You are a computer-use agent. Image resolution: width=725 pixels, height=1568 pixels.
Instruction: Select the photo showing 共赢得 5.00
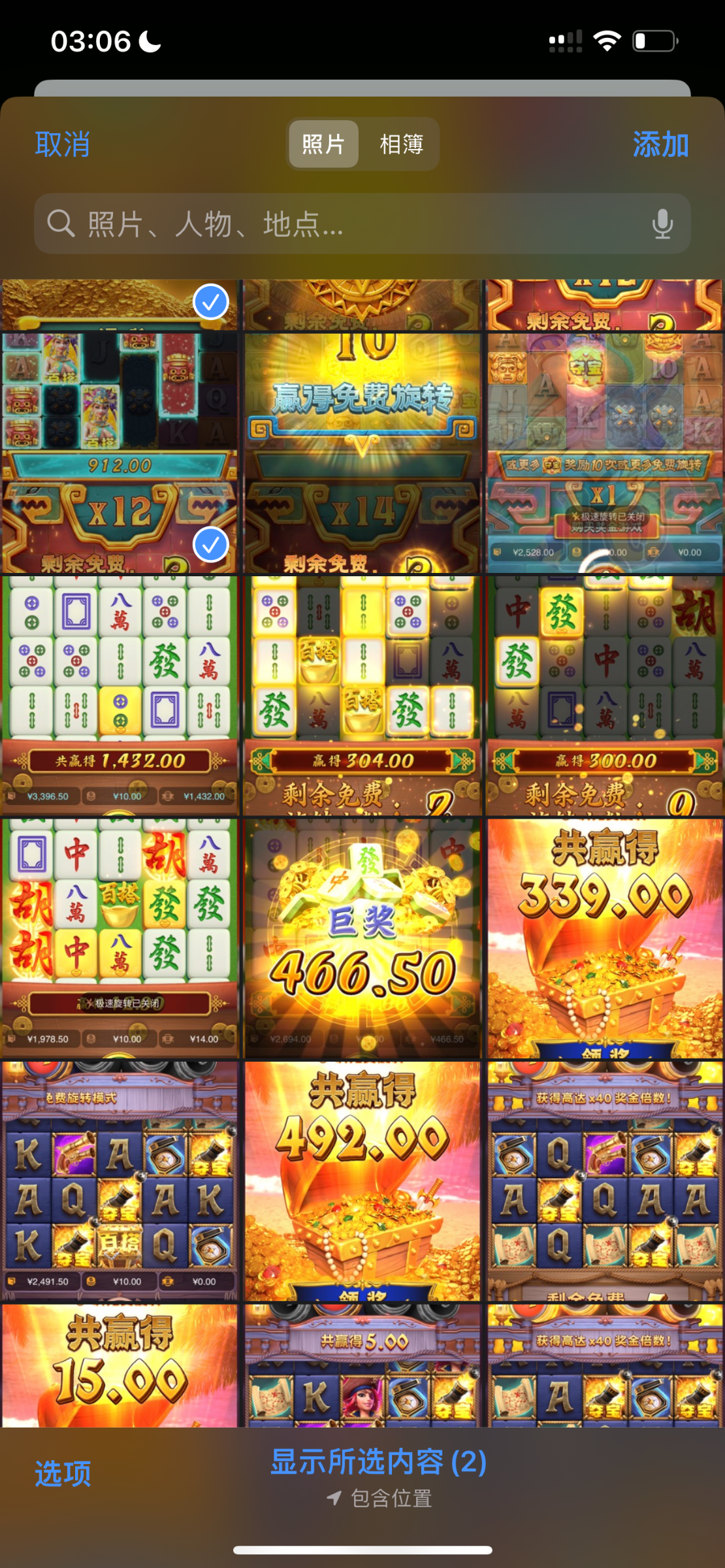[362, 1365]
